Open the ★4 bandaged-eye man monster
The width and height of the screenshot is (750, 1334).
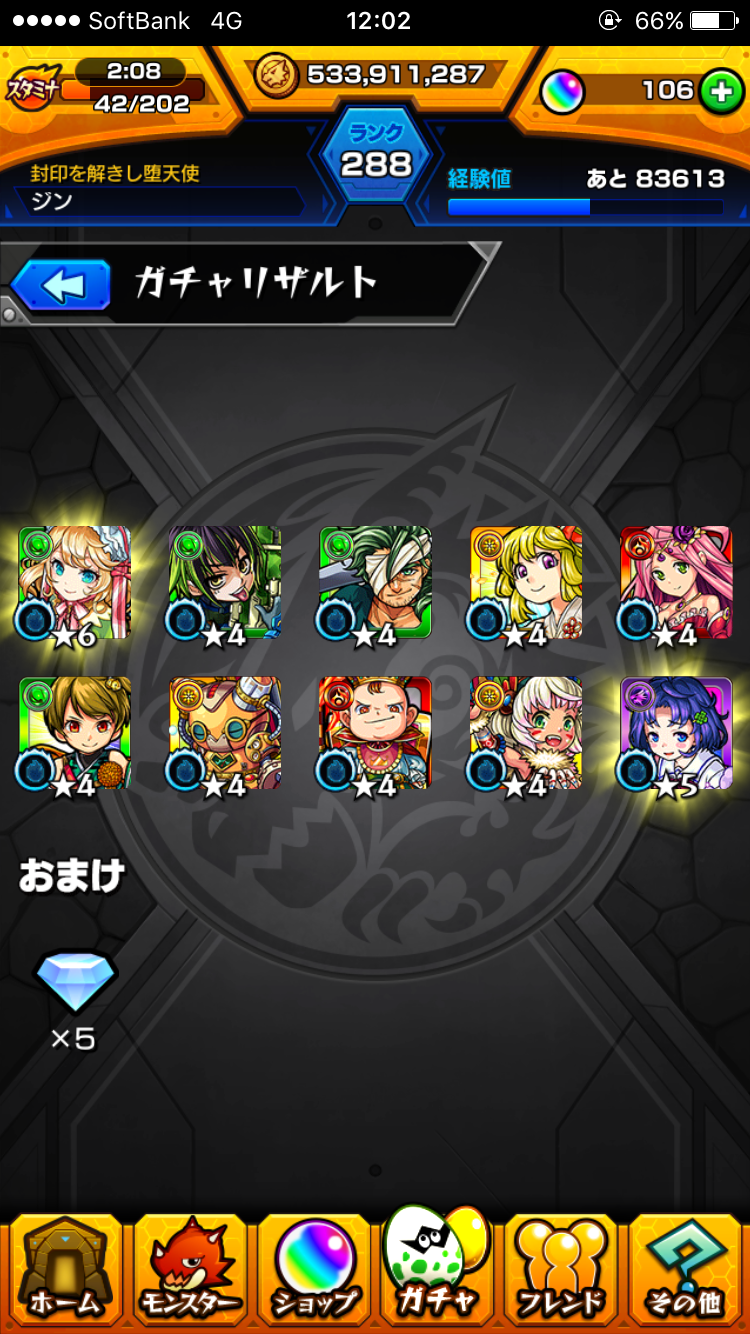[x=373, y=584]
